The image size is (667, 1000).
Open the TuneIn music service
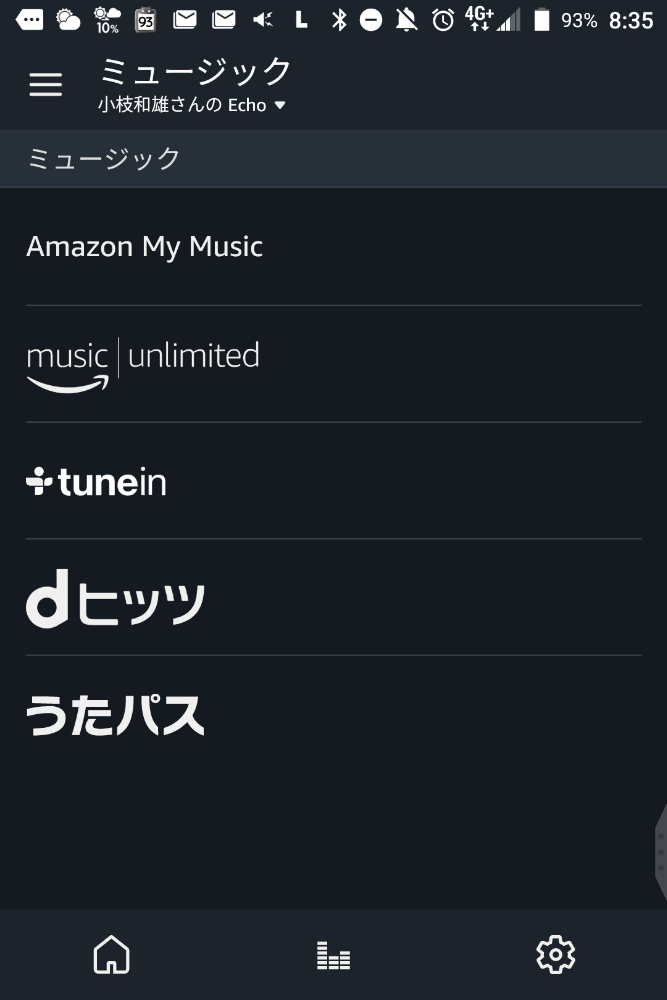tap(334, 481)
